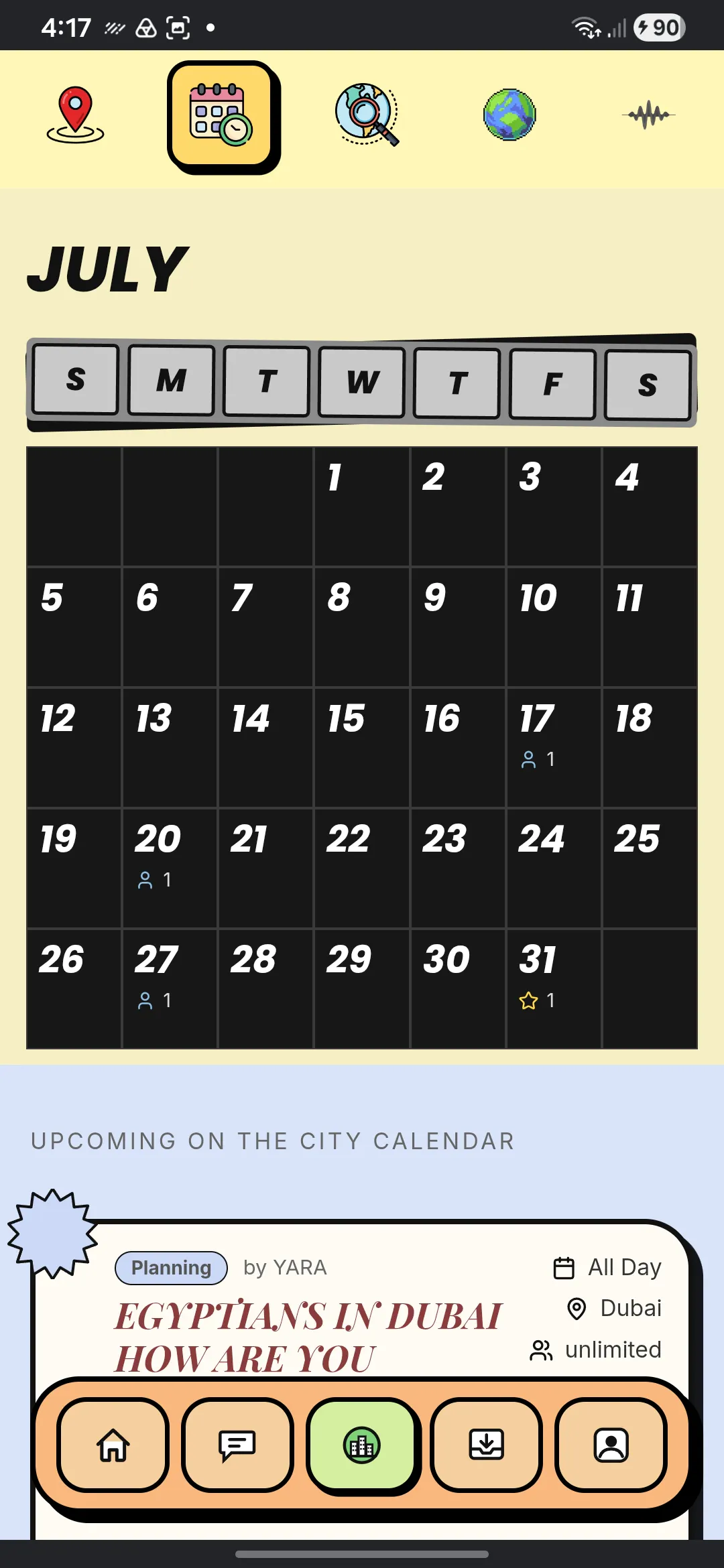This screenshot has width=724, height=1568.
Task: Open the profile tab
Action: tap(611, 1445)
